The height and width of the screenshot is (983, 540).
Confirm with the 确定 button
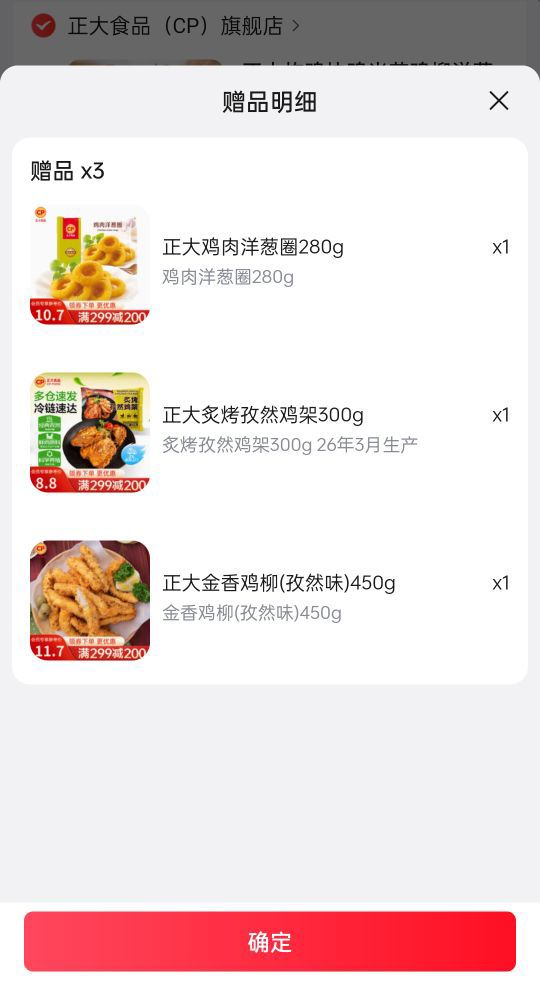270,941
